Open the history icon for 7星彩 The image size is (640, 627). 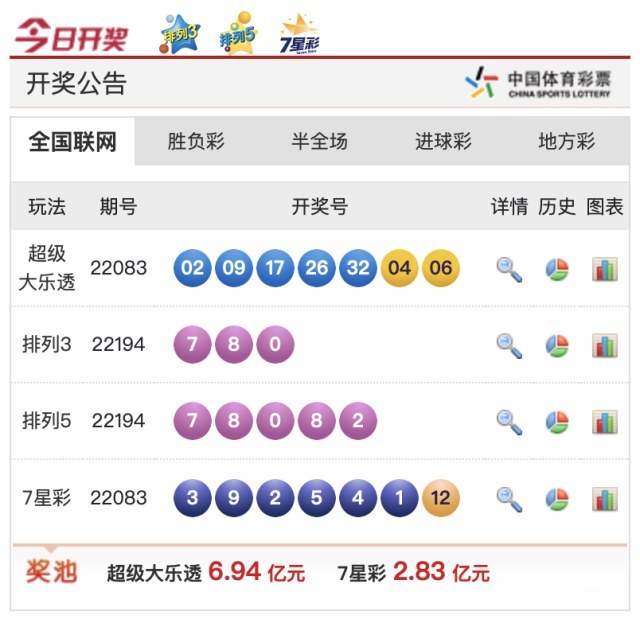[x=557, y=498]
